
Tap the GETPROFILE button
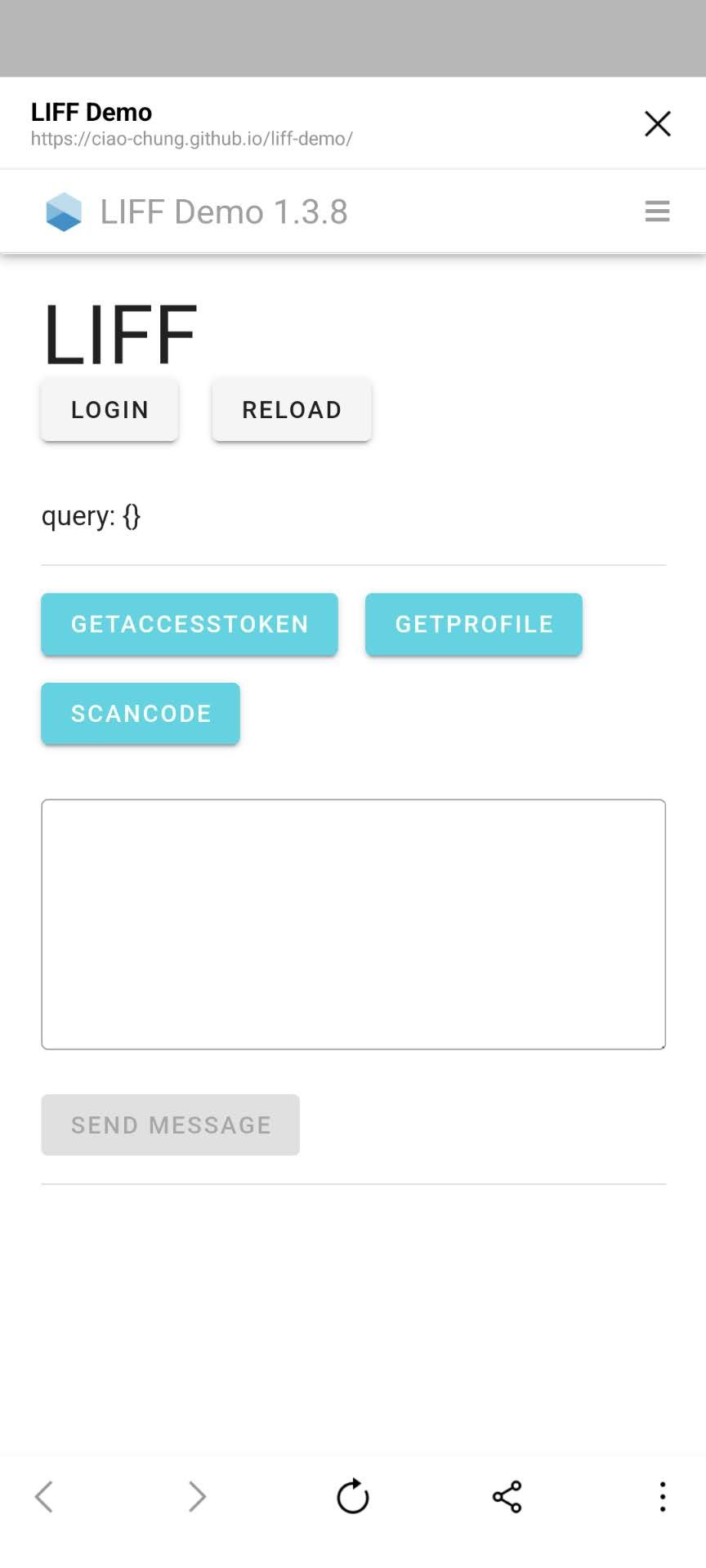coord(474,625)
